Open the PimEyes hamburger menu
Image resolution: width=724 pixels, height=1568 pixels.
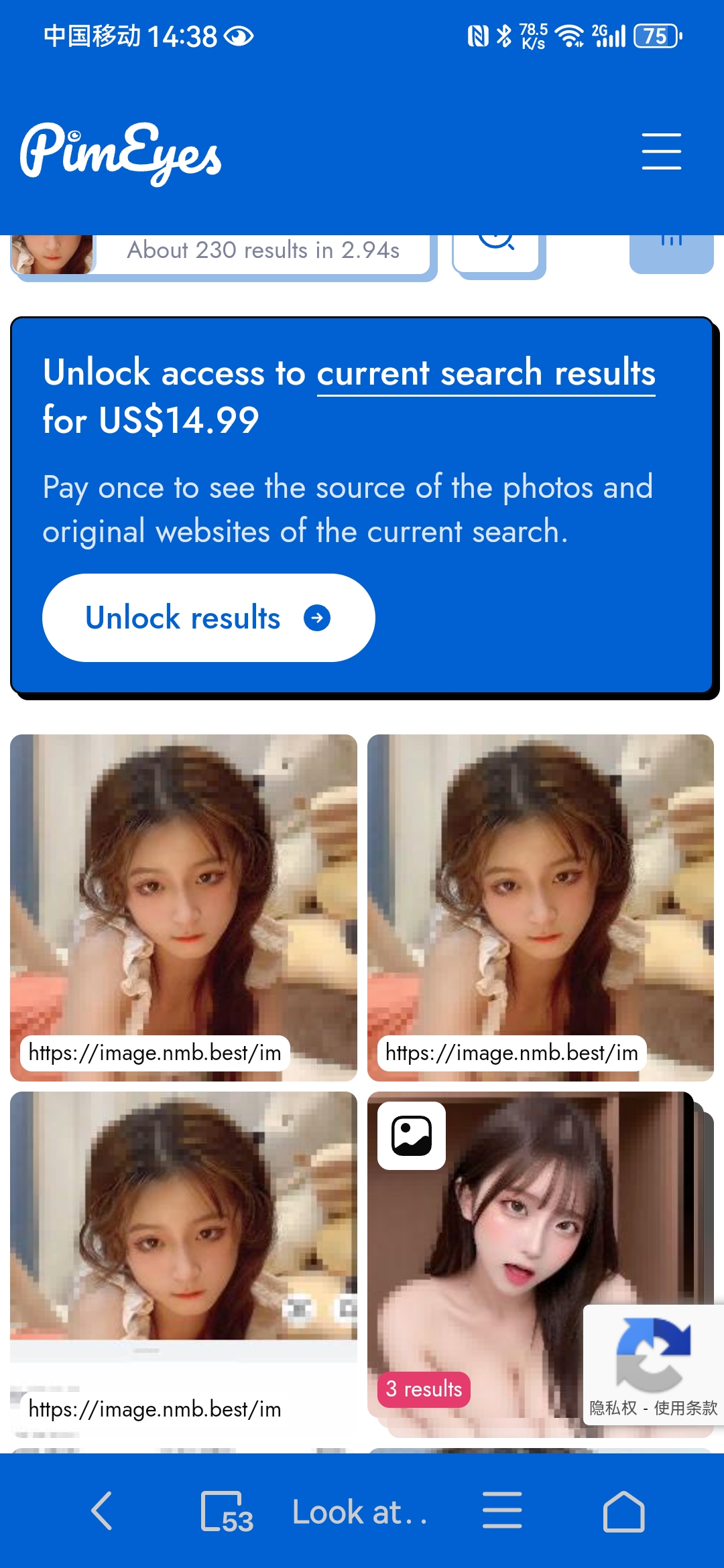[x=661, y=151]
